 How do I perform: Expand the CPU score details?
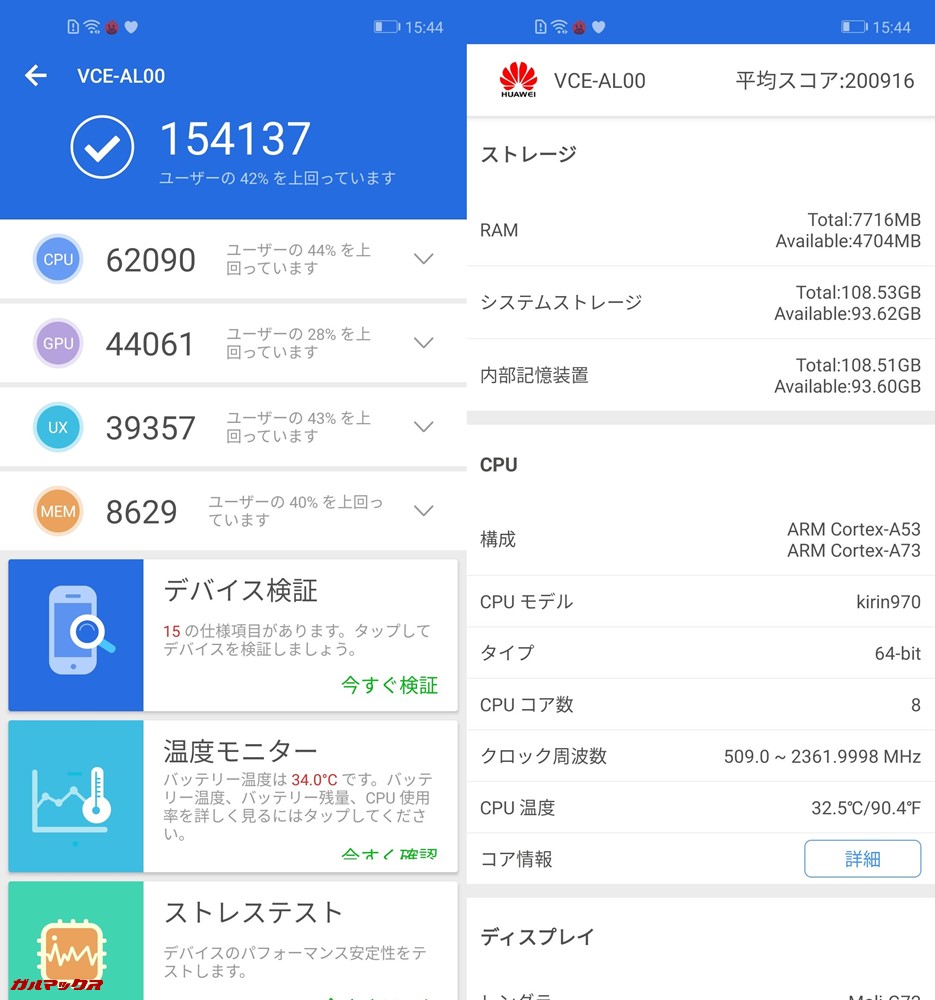pos(423,259)
